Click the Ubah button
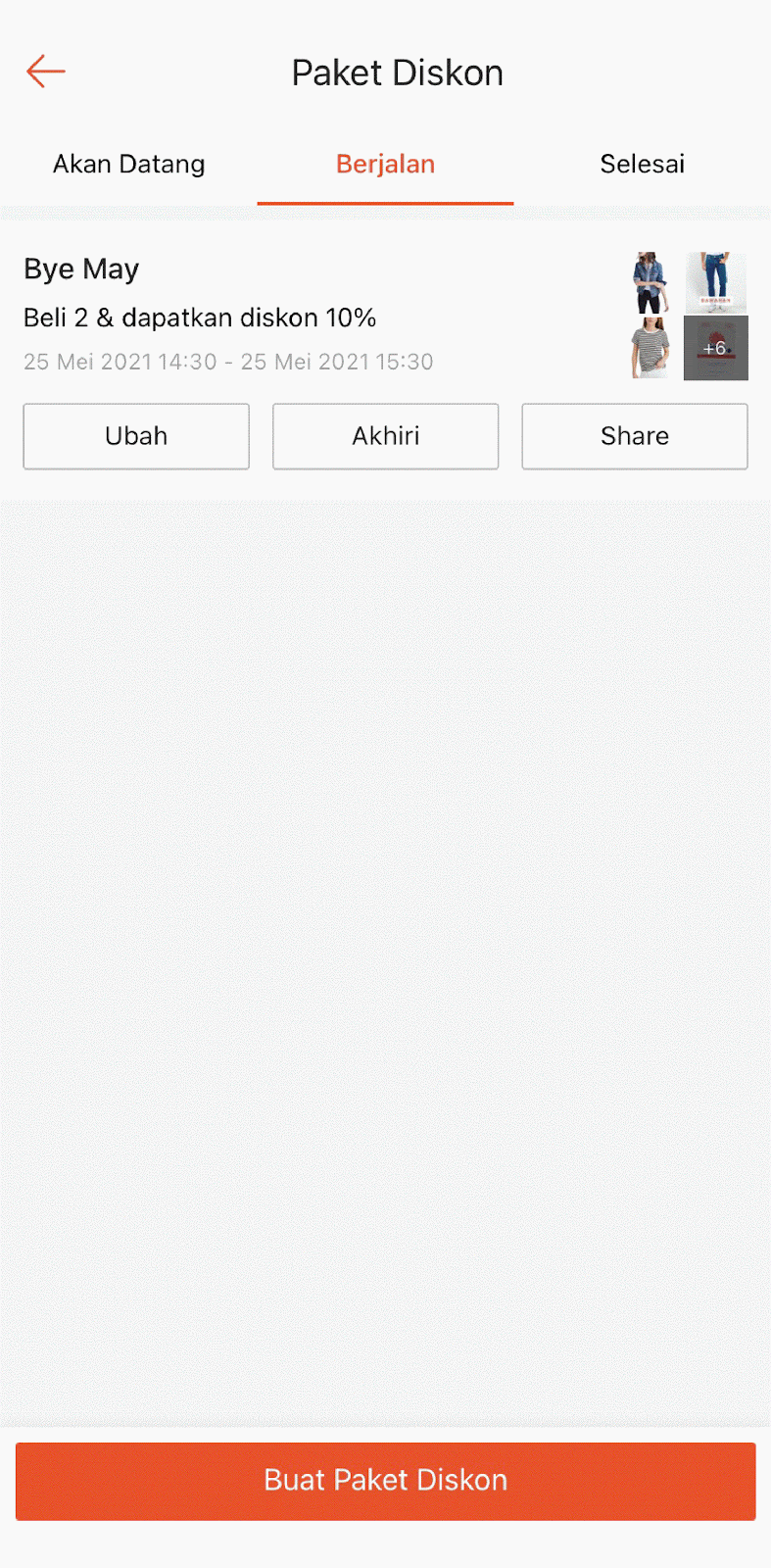The image size is (771, 1568). (x=135, y=436)
